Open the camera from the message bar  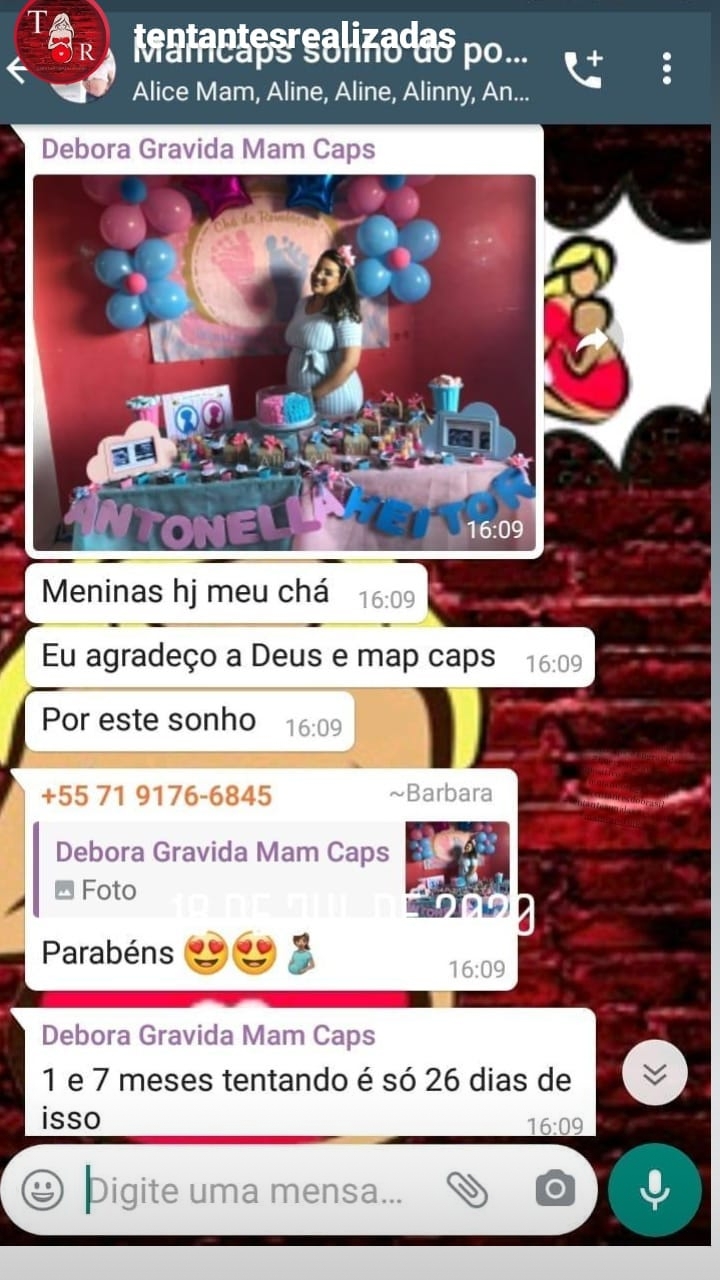pos(555,1190)
